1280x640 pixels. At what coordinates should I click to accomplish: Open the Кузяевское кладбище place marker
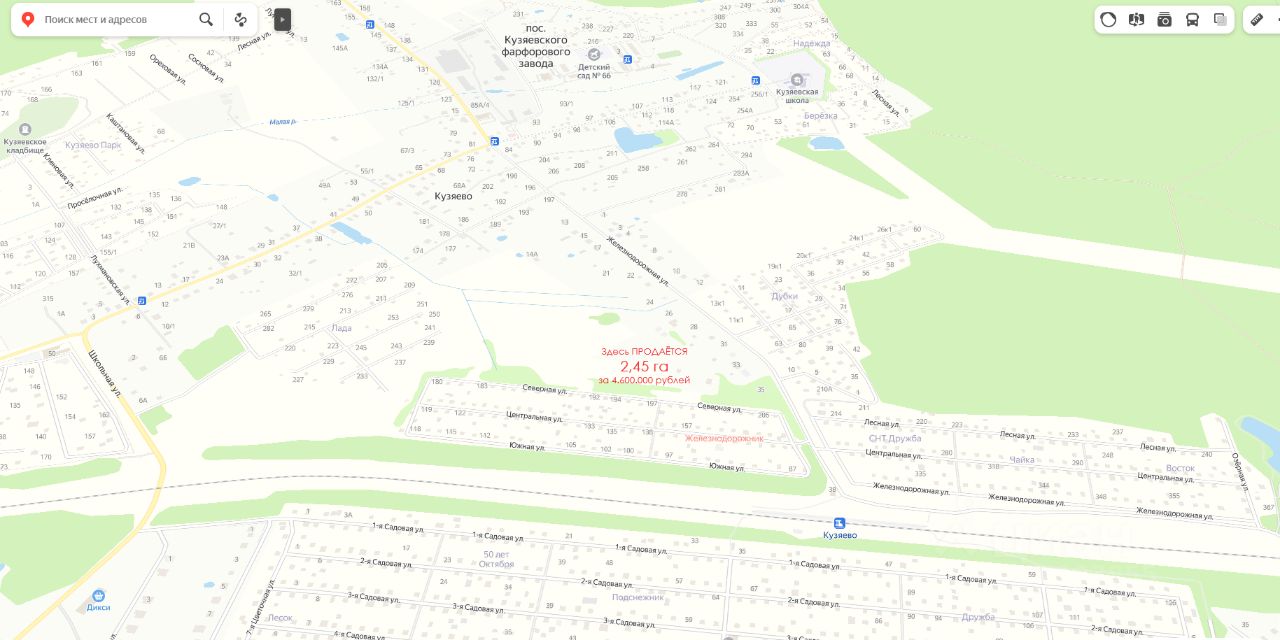pos(24,129)
